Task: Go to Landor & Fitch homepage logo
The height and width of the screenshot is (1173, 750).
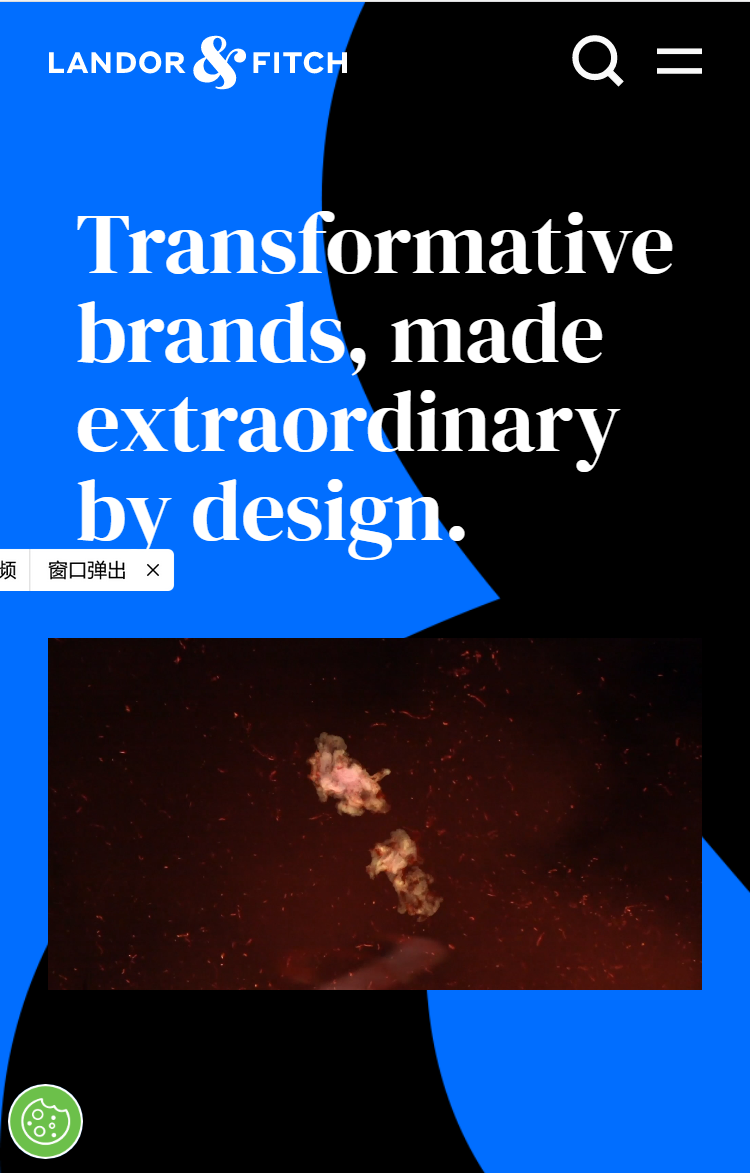Action: pyautogui.click(x=198, y=63)
